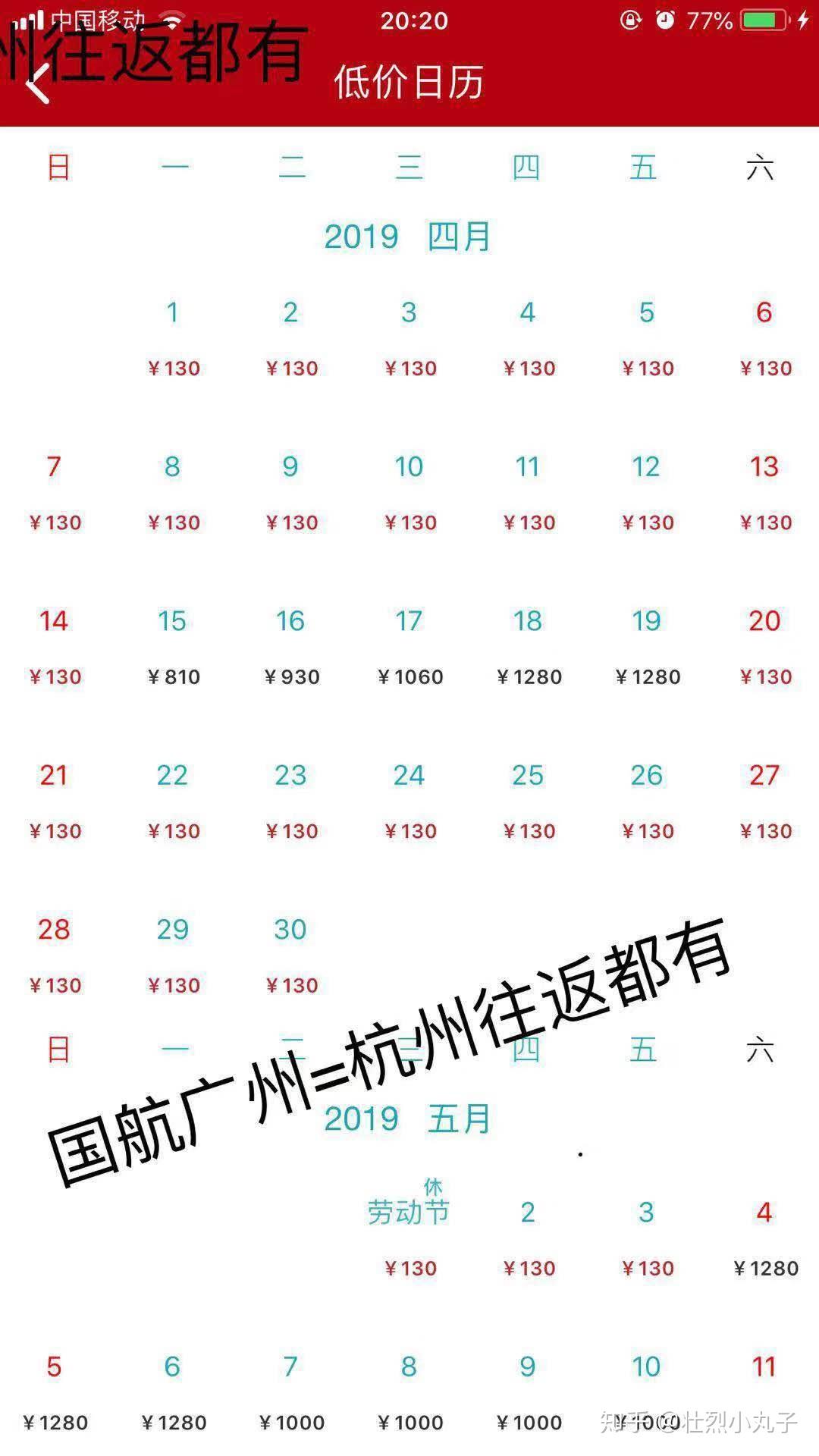Select April 1 priced ¥130

(x=173, y=337)
